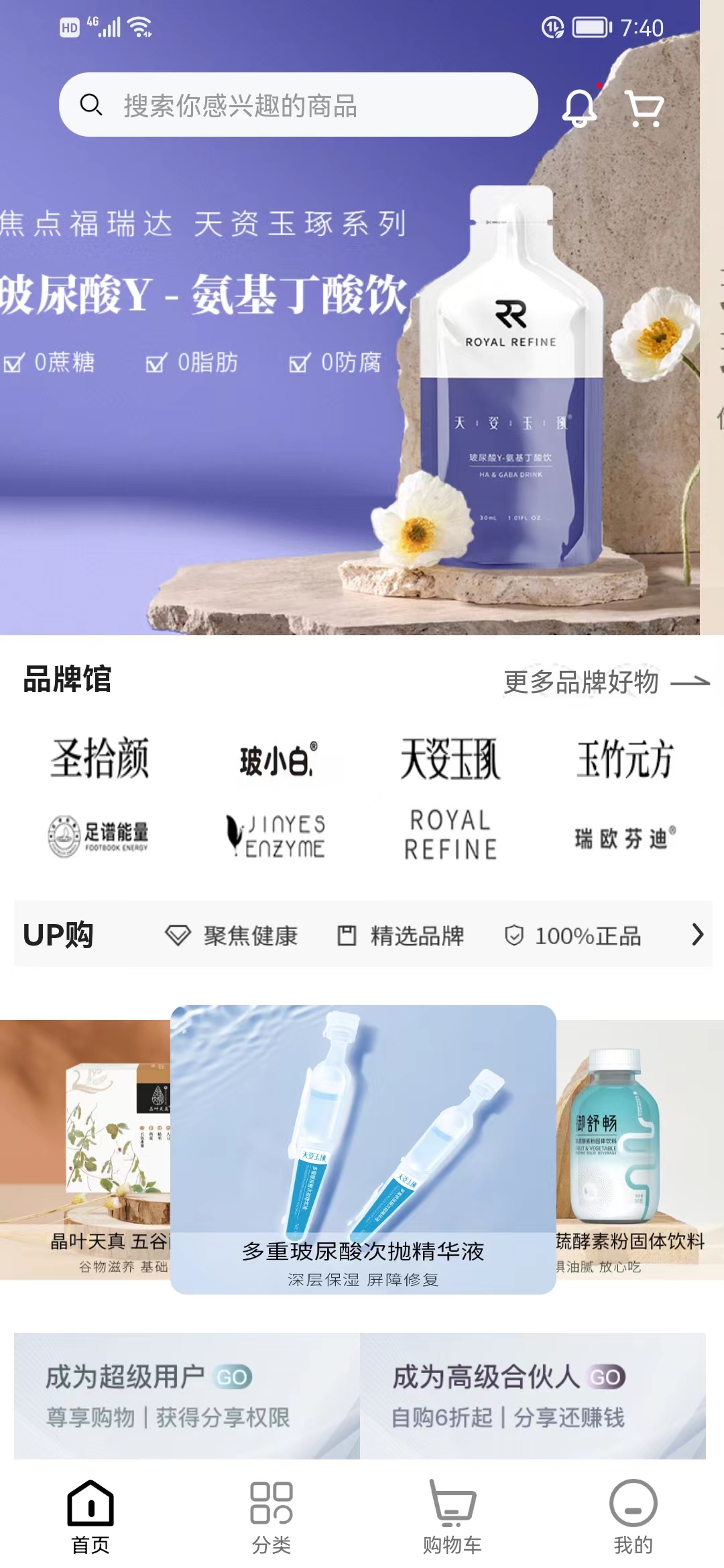Open the 天姿玉琢 brand
The height and width of the screenshot is (1568, 724).
click(450, 759)
